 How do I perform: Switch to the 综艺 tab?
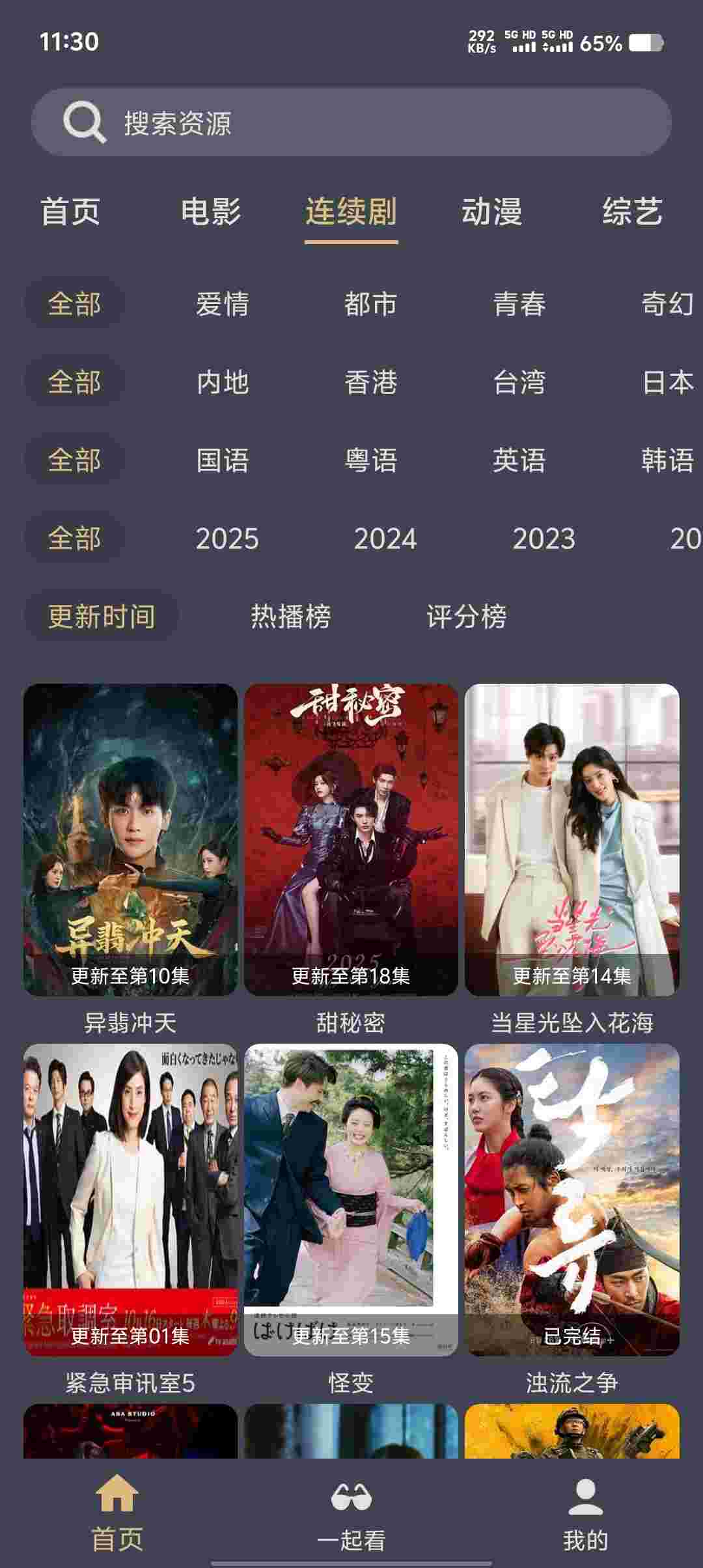[x=631, y=212]
